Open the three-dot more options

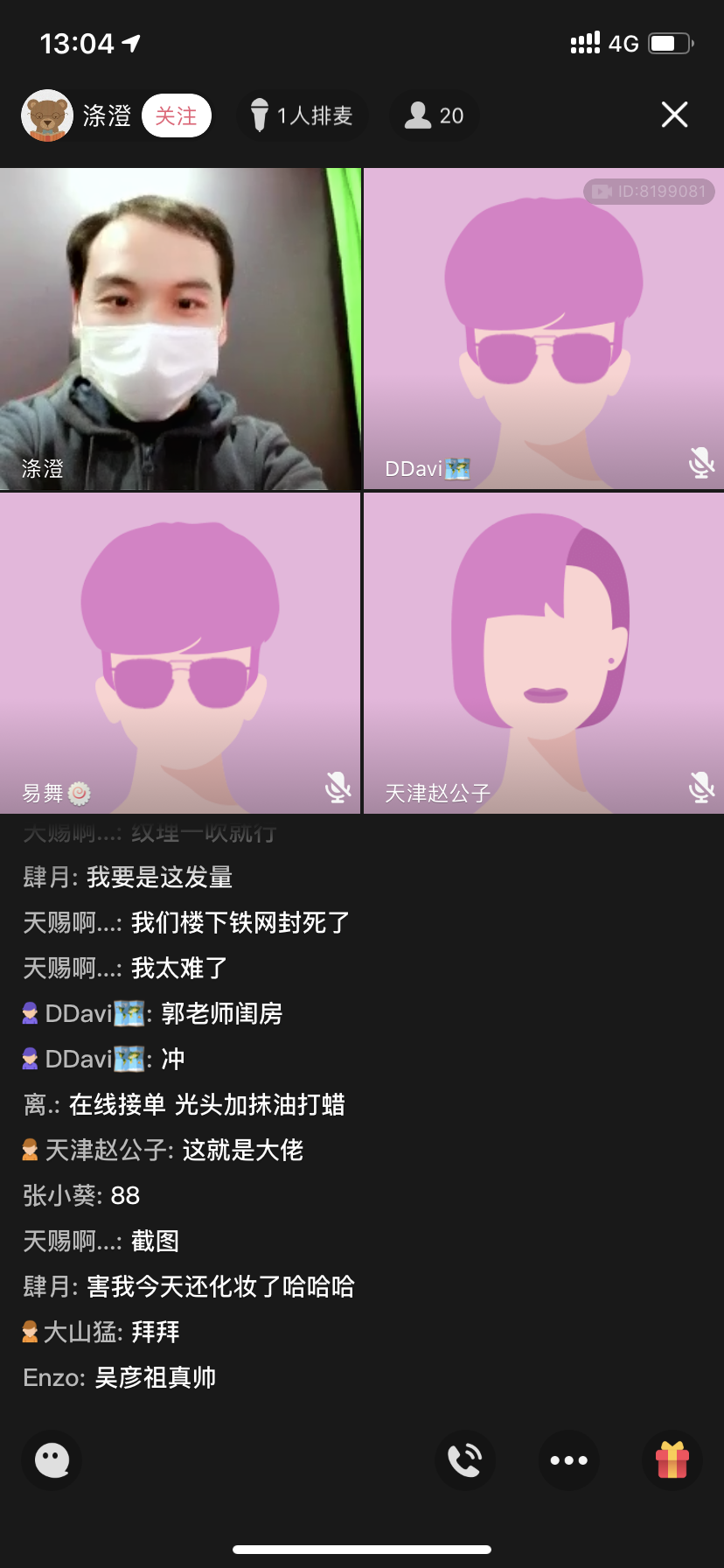point(569,1460)
